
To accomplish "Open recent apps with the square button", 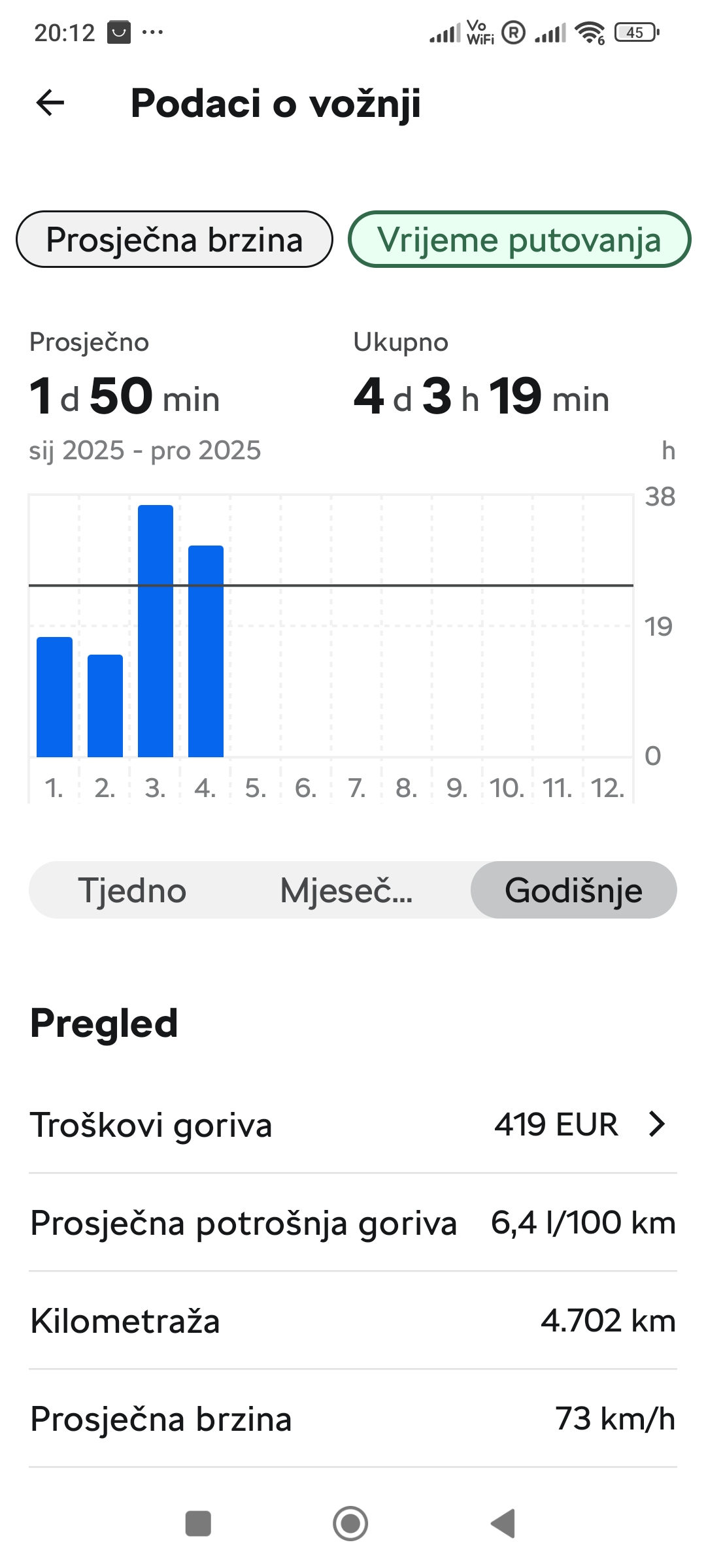I will pos(198,1524).
